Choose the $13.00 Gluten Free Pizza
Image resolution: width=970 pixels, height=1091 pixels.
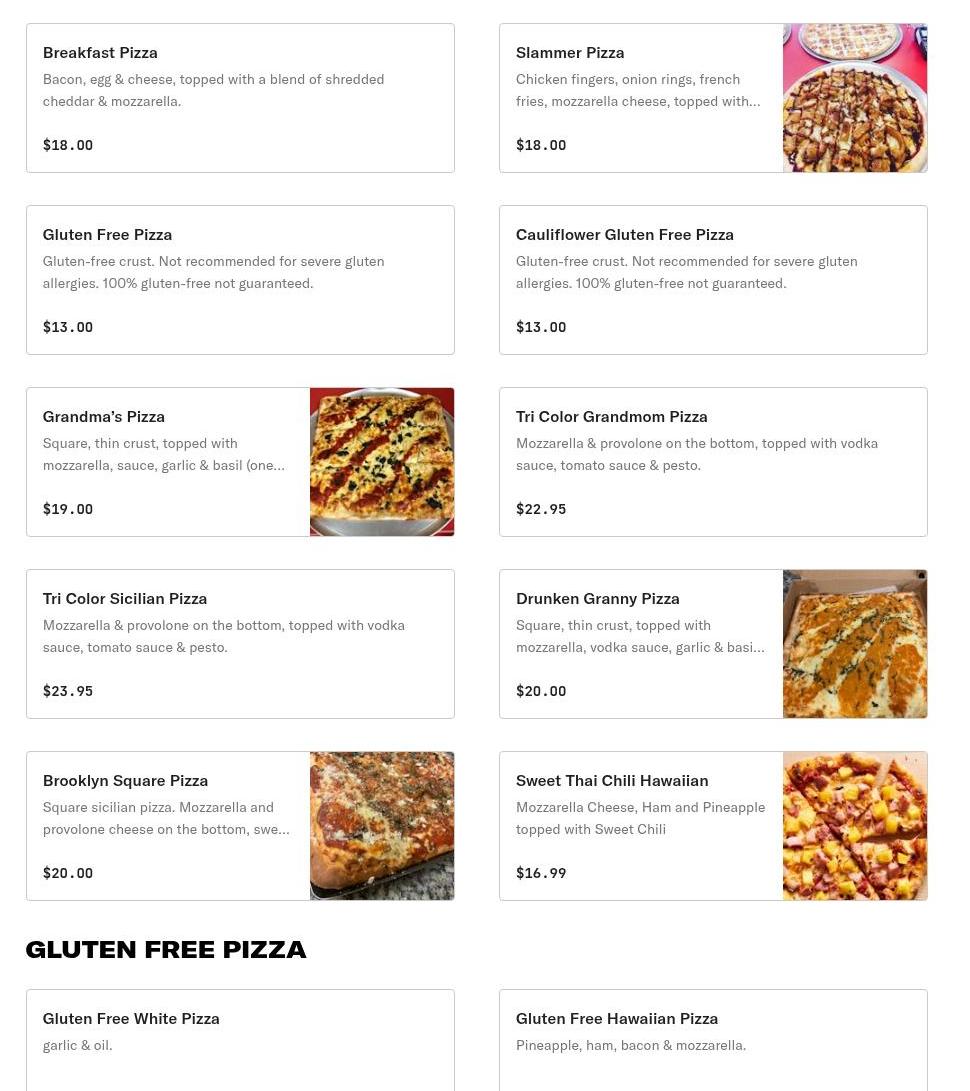tap(240, 280)
